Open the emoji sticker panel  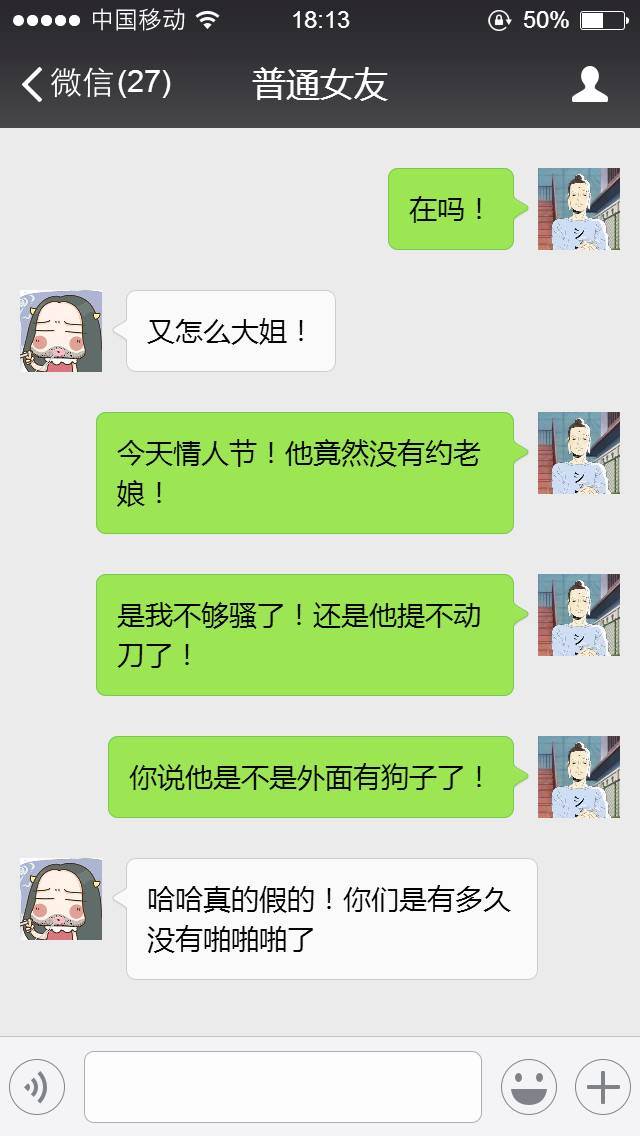point(528,1086)
